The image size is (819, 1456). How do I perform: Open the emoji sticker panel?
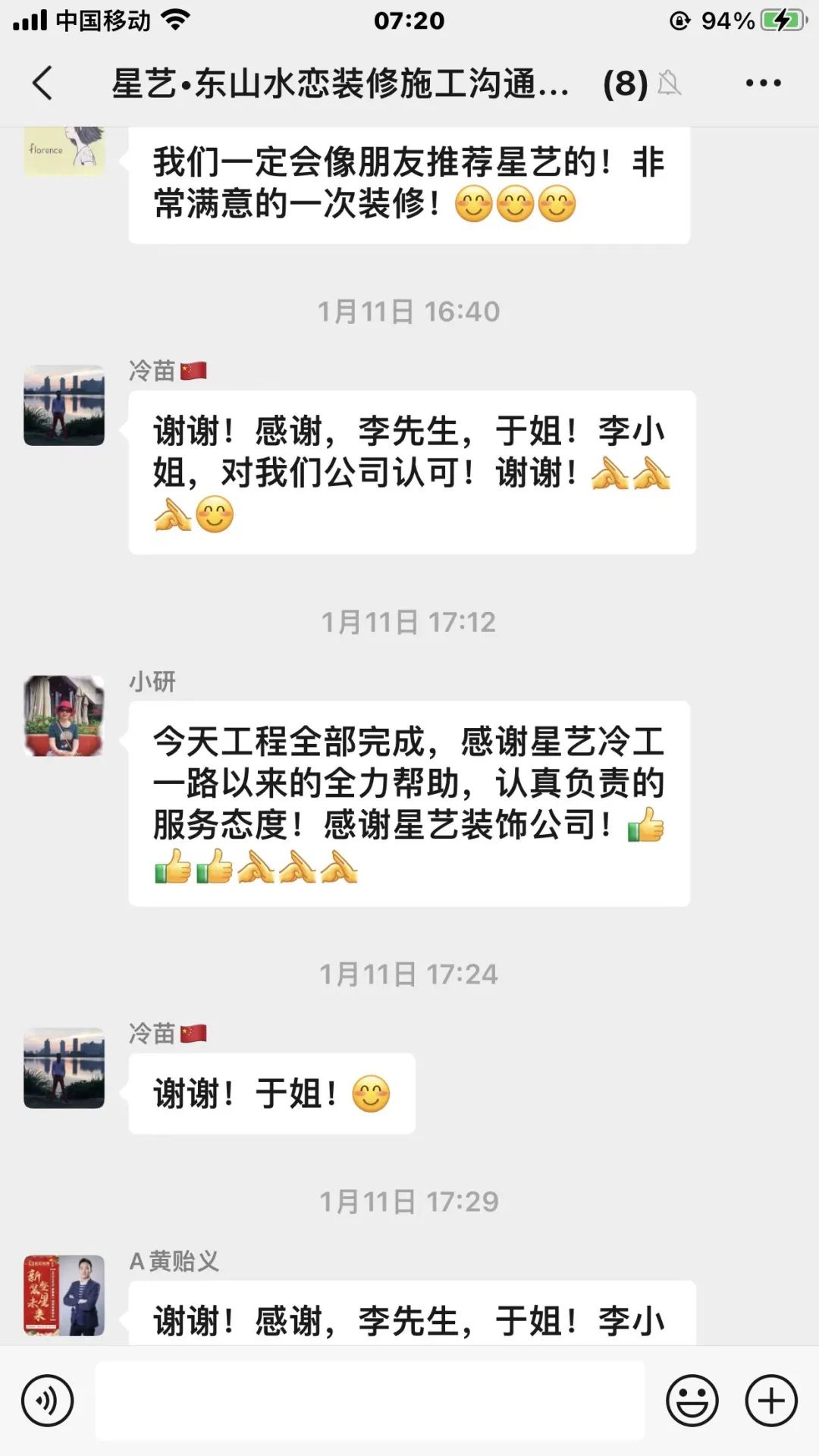click(x=692, y=1400)
